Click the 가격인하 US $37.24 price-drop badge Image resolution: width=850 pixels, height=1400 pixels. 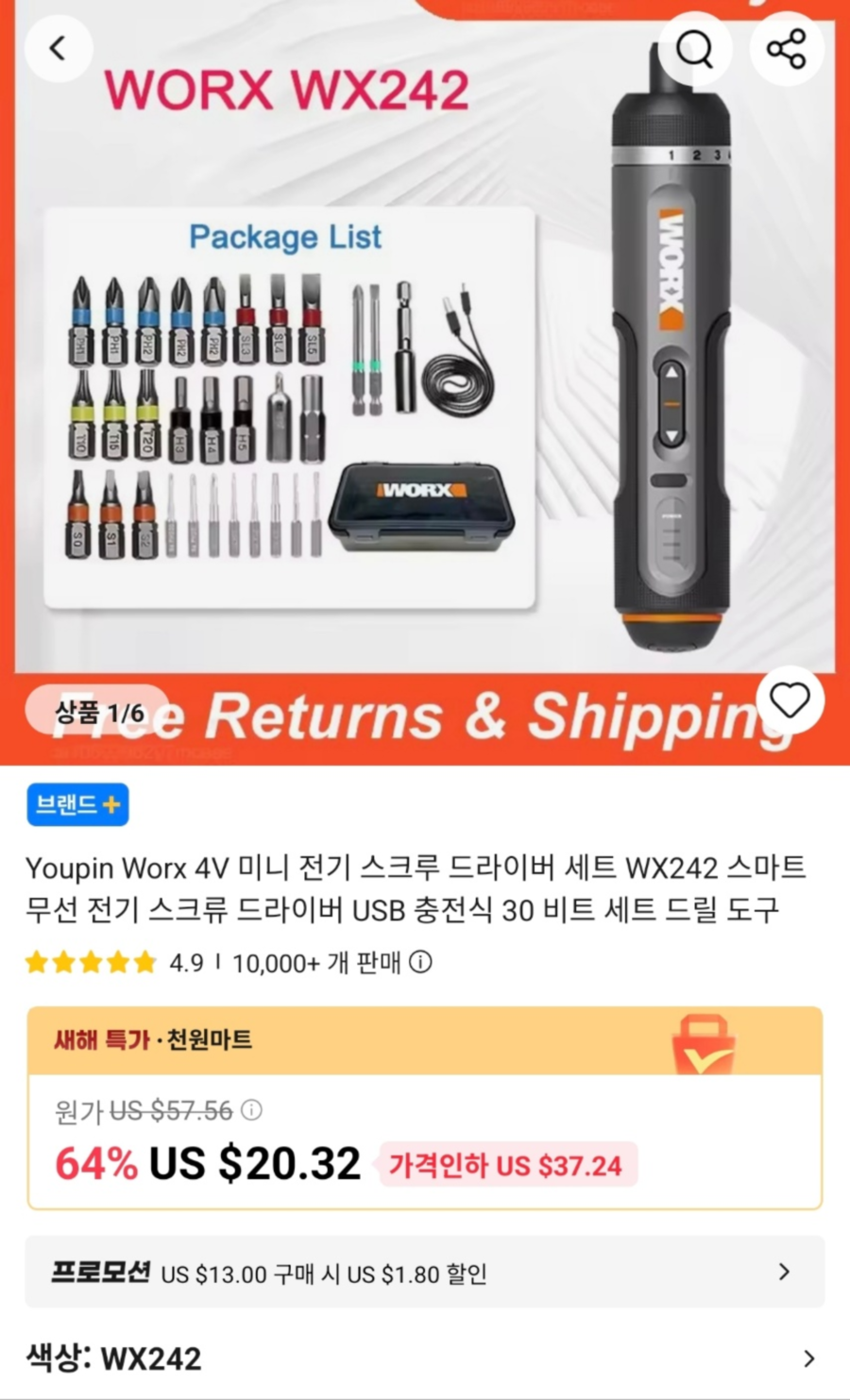506,1166
